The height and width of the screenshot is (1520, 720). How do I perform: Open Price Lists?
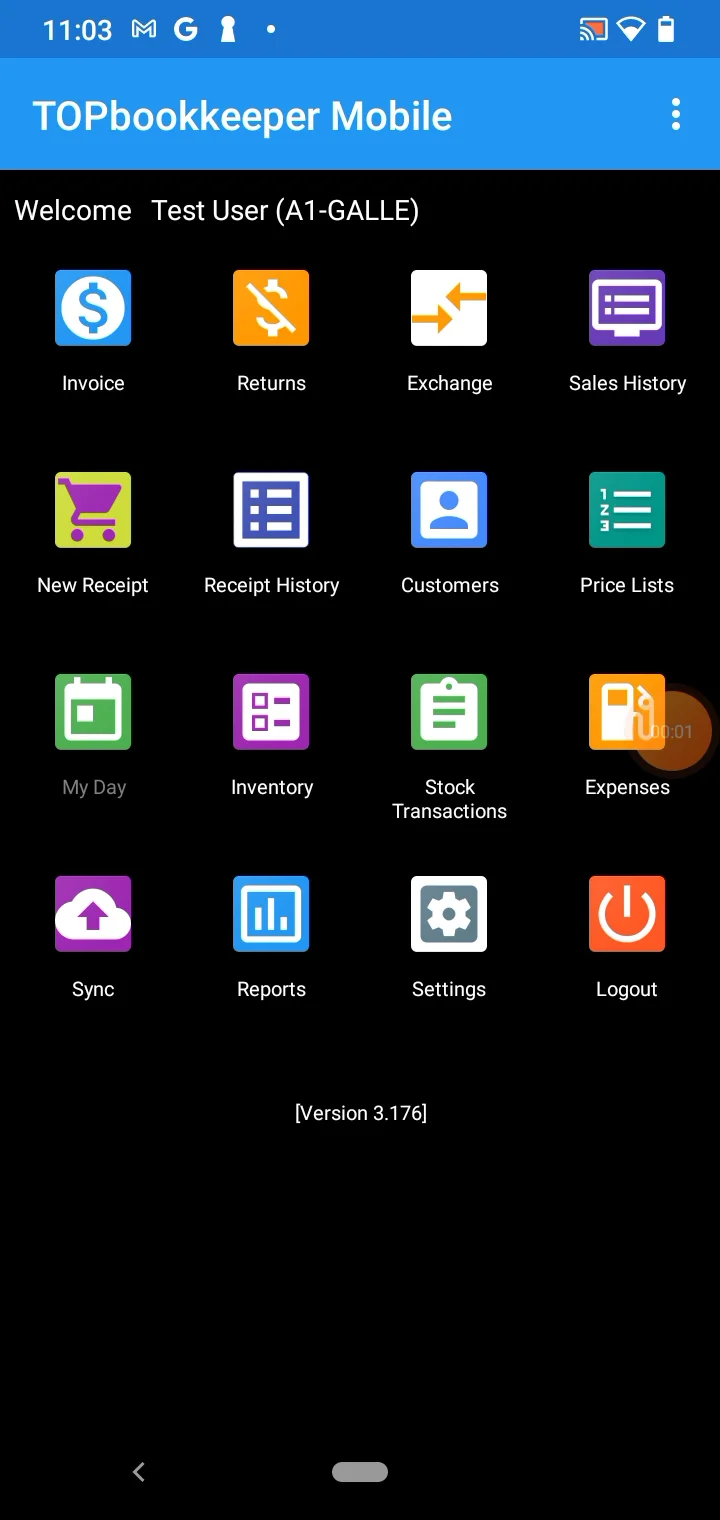pos(627,510)
